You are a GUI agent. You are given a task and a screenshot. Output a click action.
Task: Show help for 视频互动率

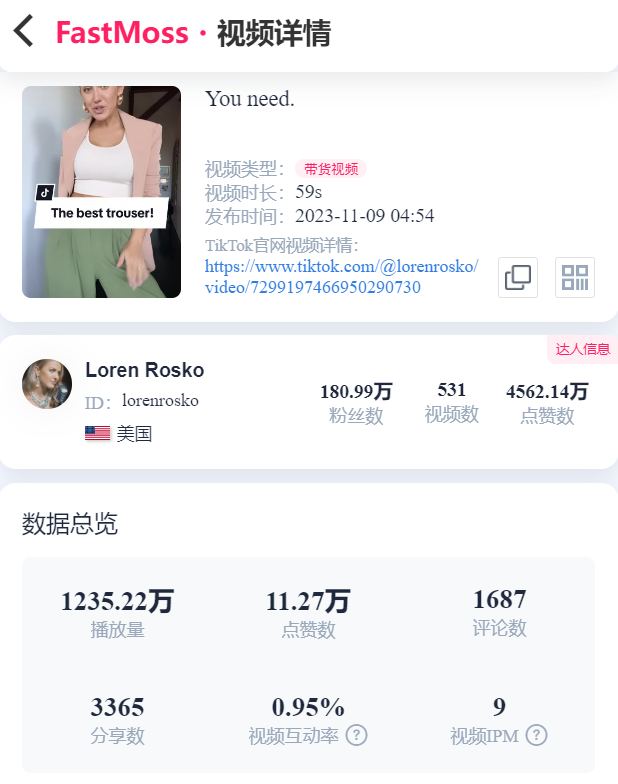pyautogui.click(x=357, y=736)
